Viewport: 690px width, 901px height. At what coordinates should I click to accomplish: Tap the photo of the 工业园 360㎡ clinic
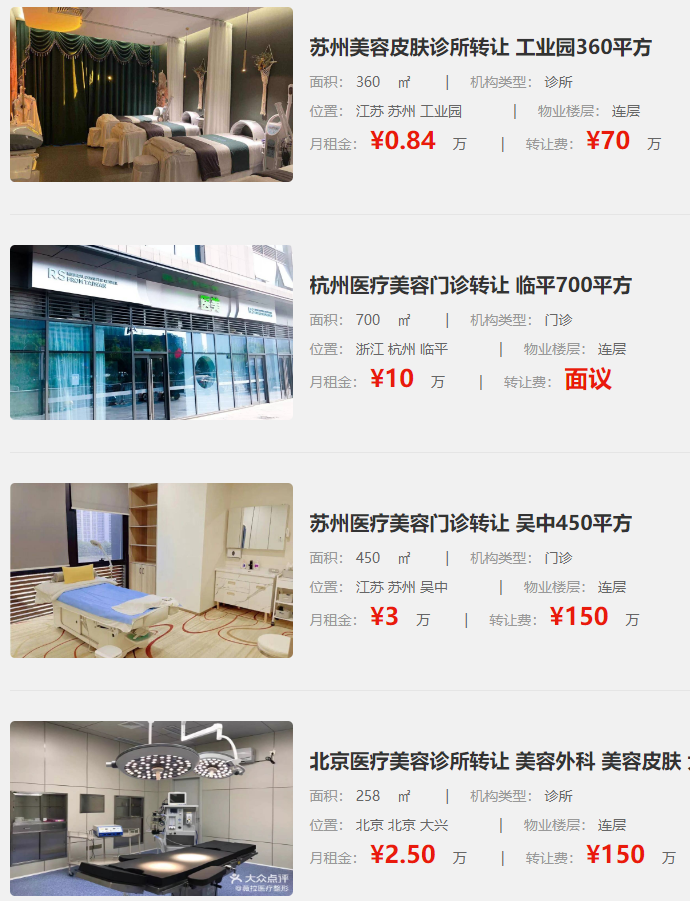(151, 95)
